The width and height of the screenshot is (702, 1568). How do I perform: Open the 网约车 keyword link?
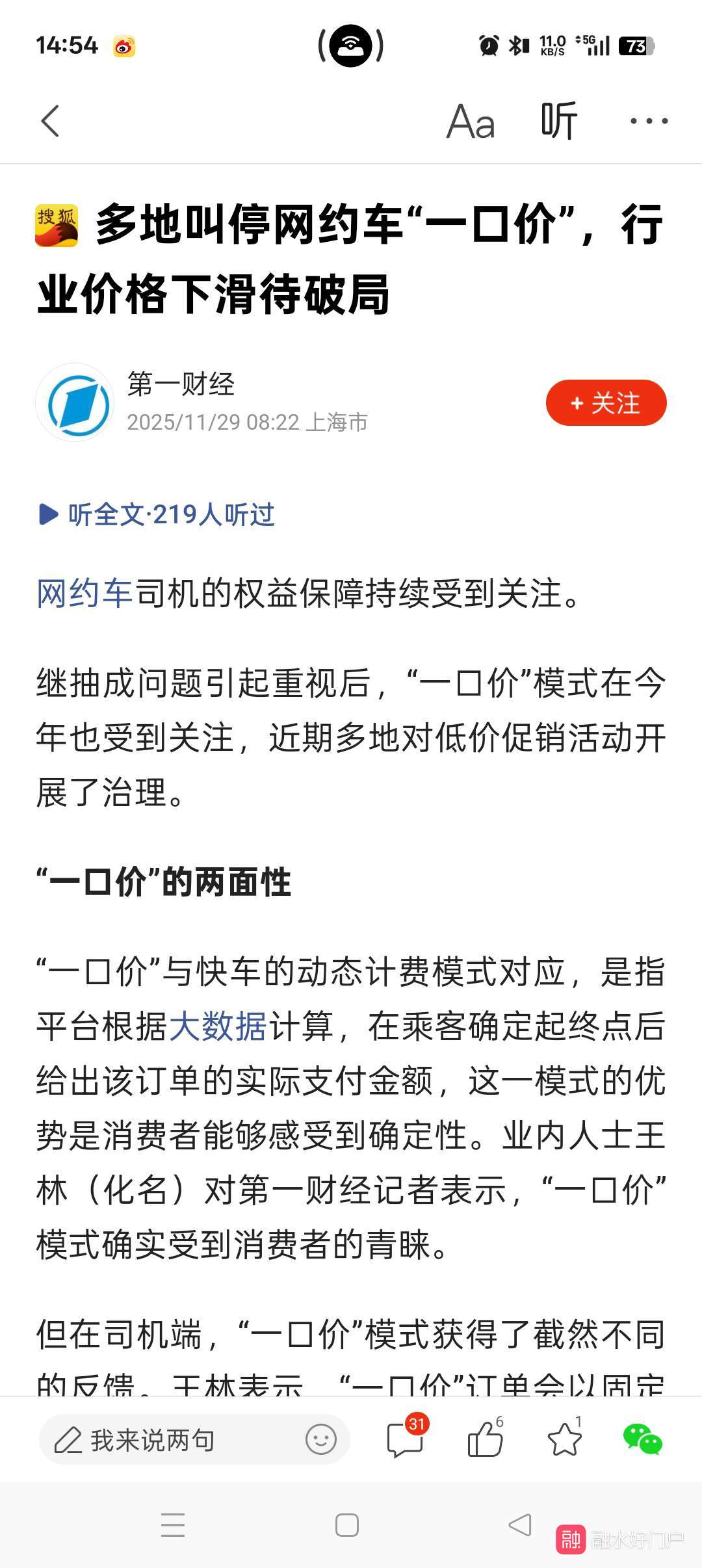coord(84,594)
